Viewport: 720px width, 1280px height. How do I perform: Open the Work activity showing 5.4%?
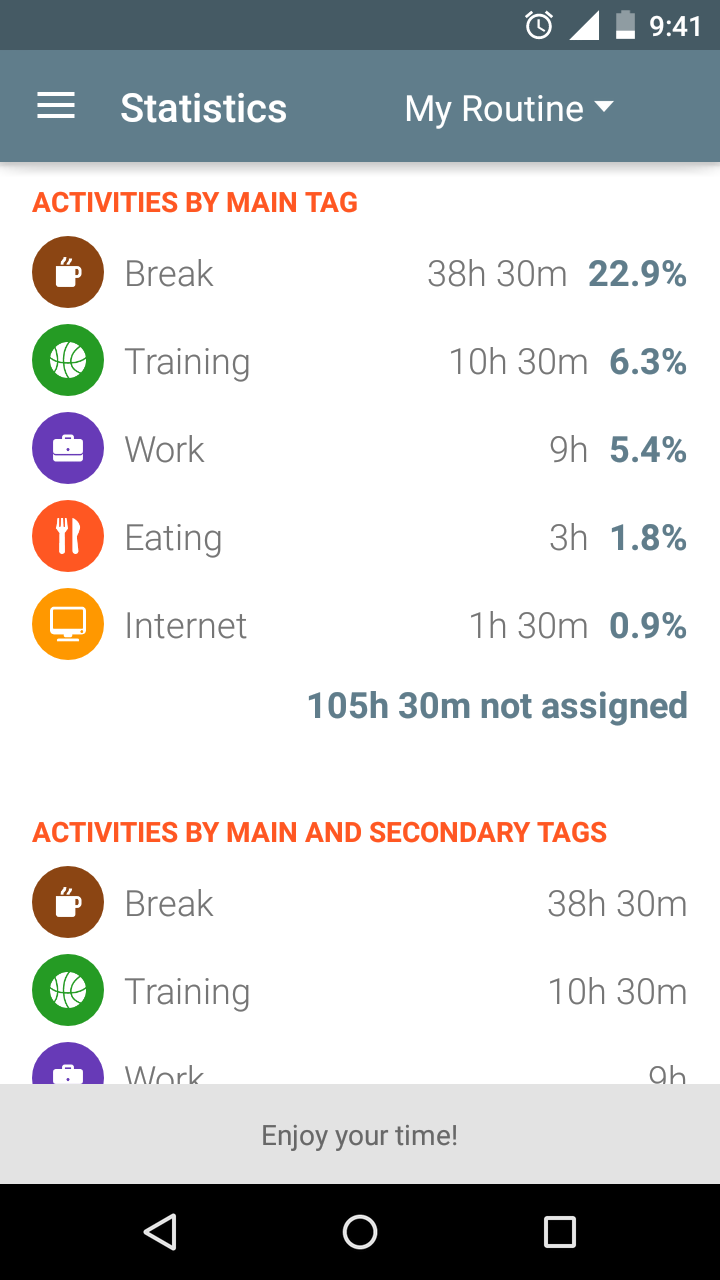point(360,449)
